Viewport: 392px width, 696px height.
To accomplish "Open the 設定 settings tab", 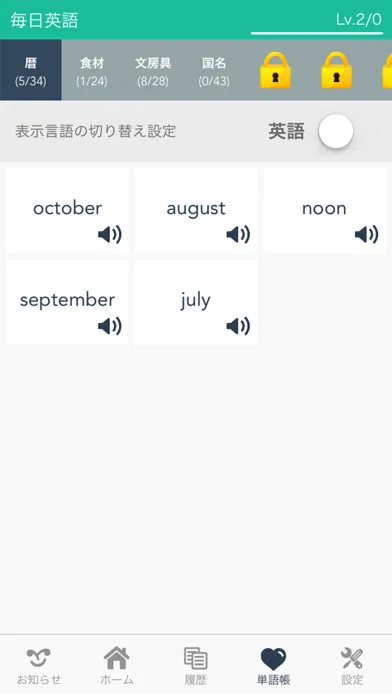I will click(x=352, y=666).
